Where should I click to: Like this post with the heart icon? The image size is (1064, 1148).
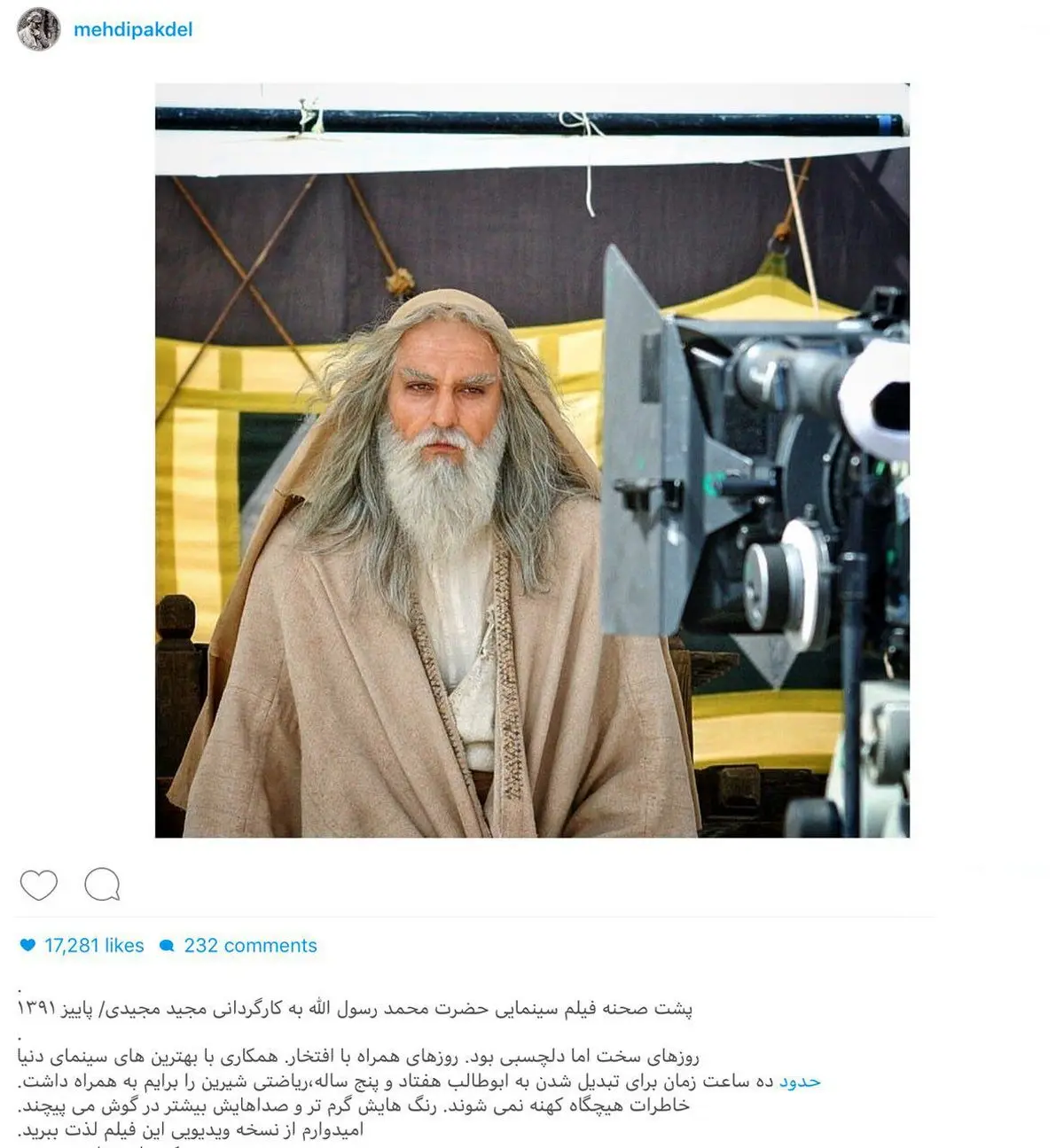[38, 885]
